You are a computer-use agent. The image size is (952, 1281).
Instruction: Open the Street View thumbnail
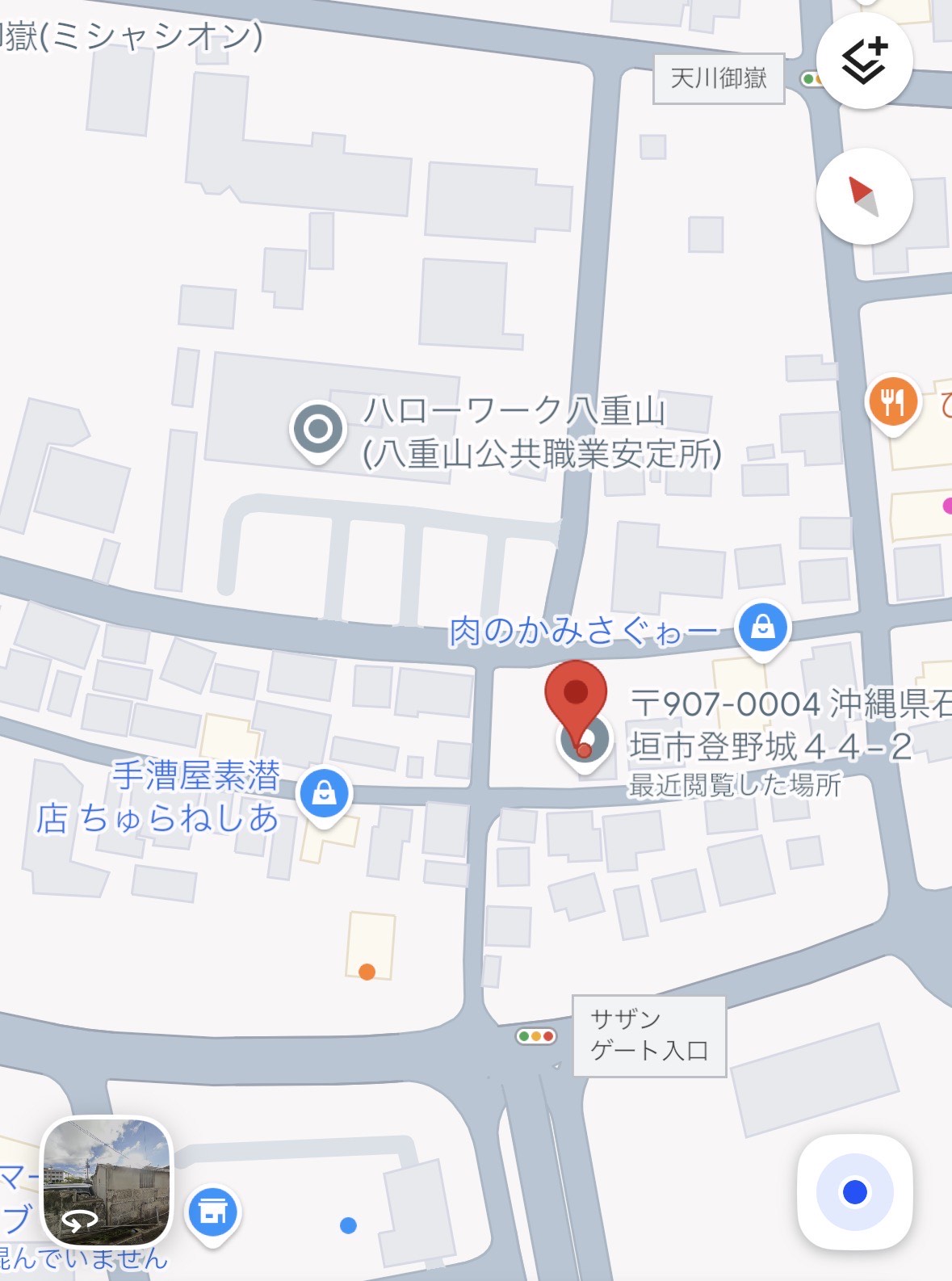(x=107, y=1182)
